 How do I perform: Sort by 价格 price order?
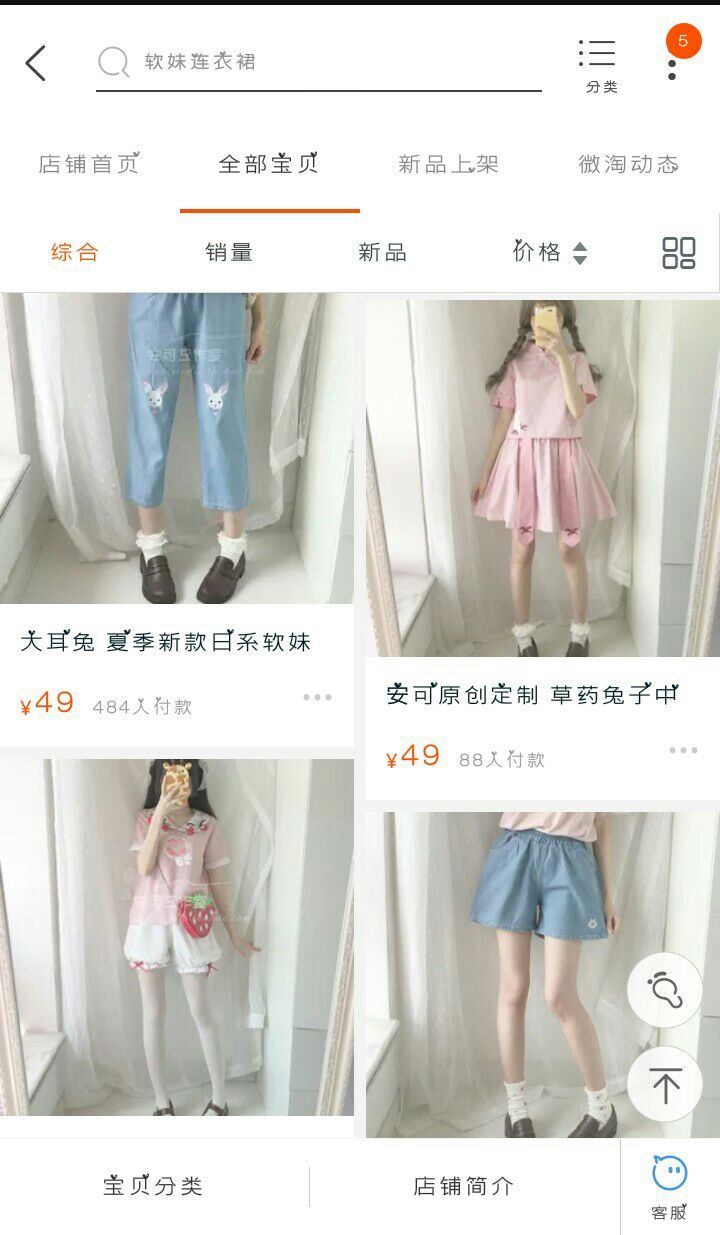(x=549, y=252)
